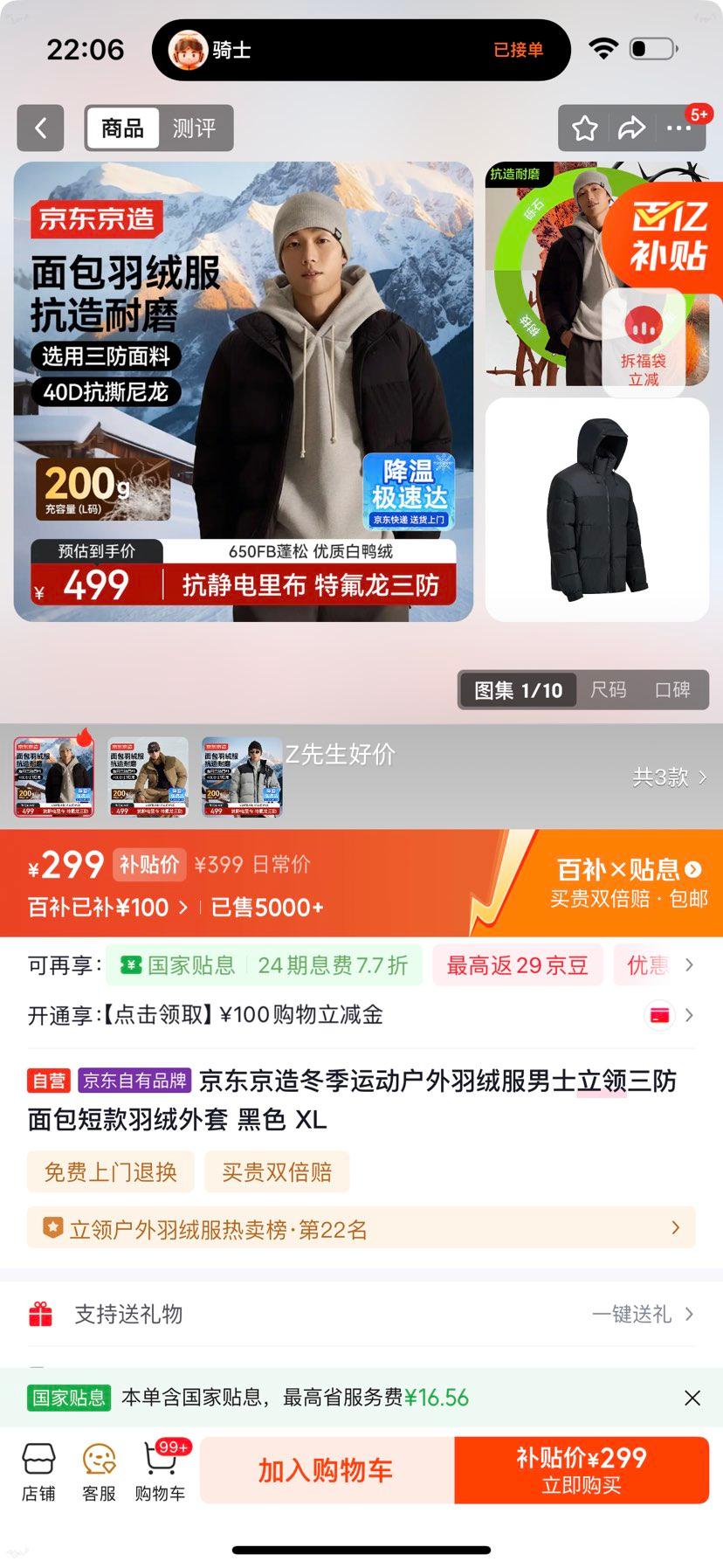Go back using the back arrow
The width and height of the screenshot is (723, 1568).
40,128
